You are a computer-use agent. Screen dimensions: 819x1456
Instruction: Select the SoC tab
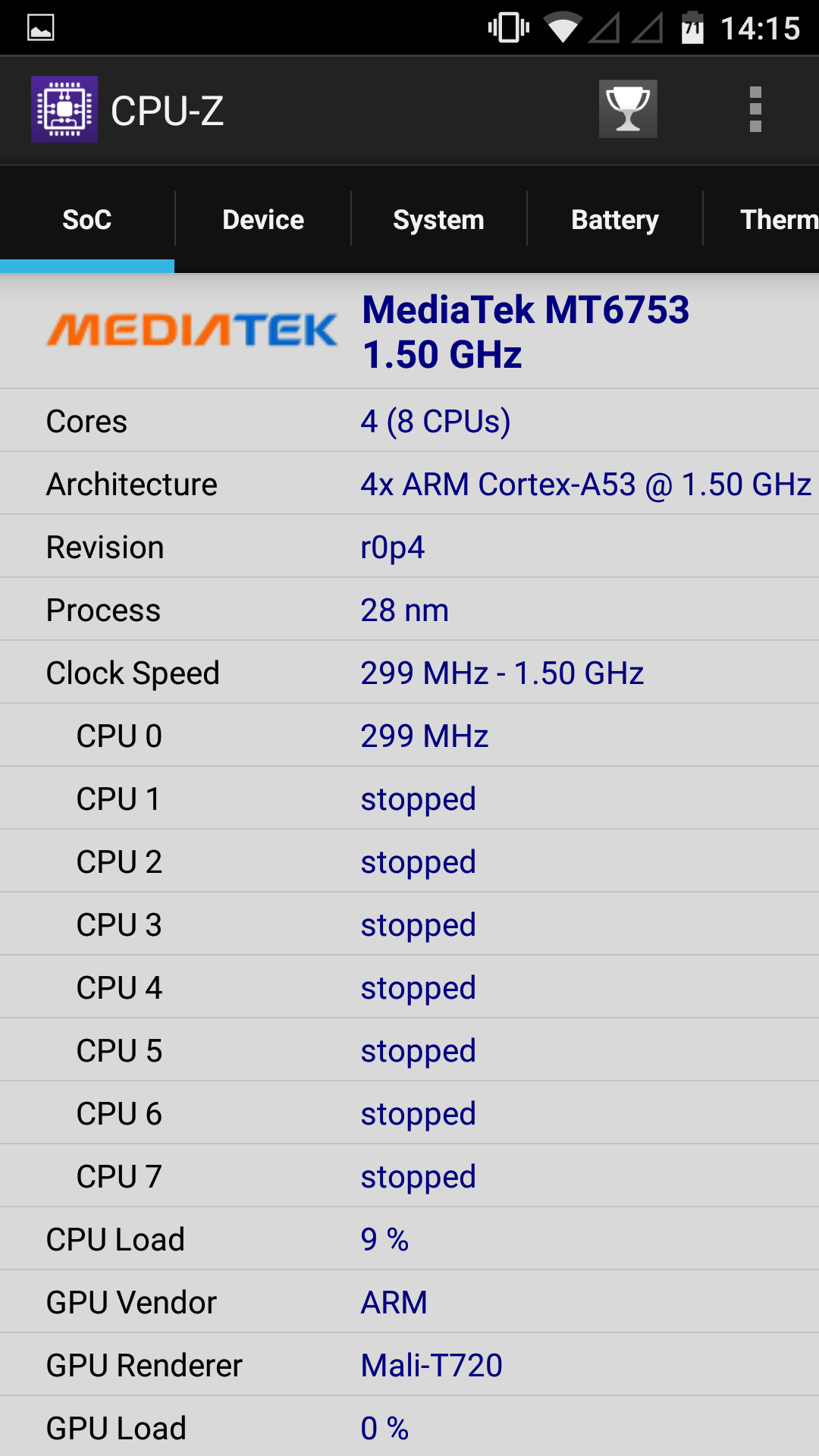(87, 220)
